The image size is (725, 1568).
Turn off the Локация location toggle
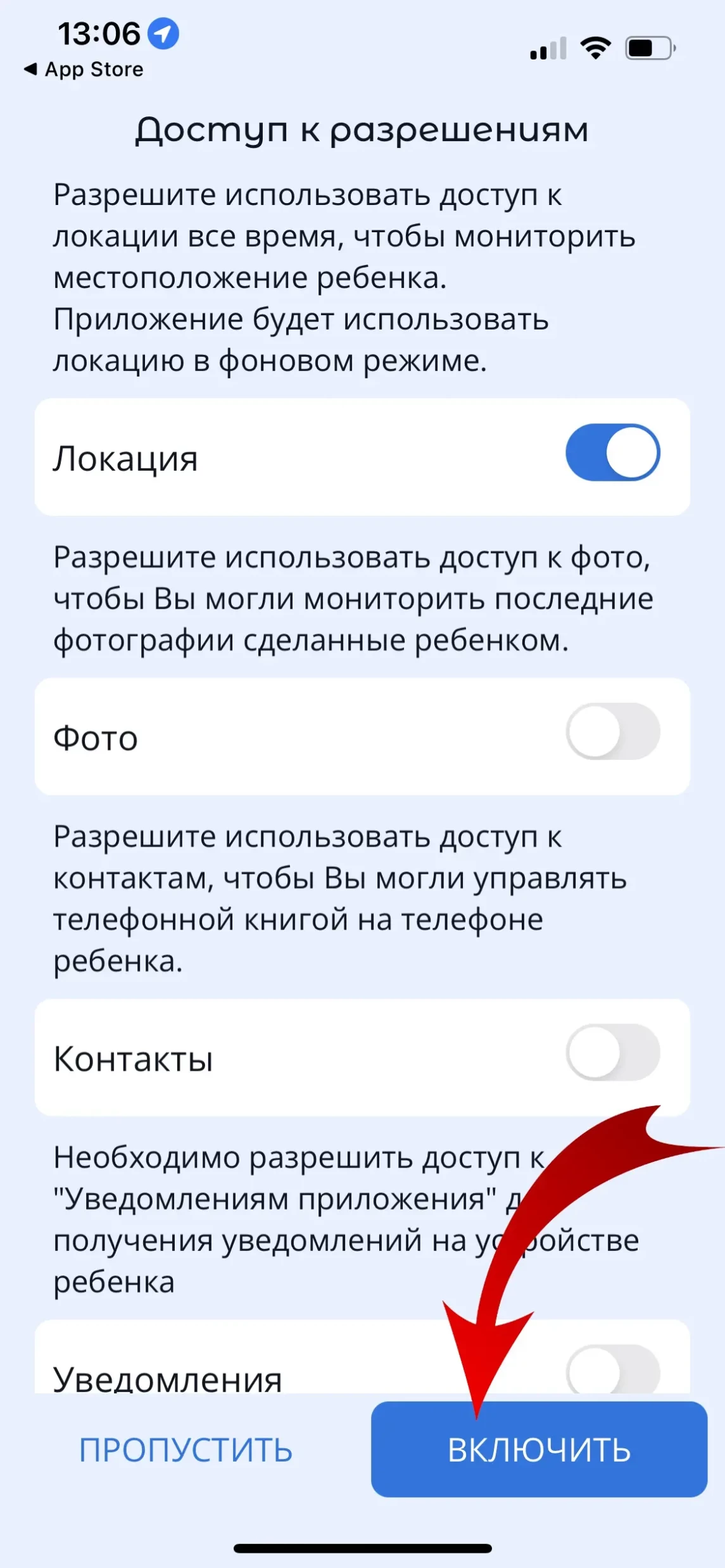[612, 452]
